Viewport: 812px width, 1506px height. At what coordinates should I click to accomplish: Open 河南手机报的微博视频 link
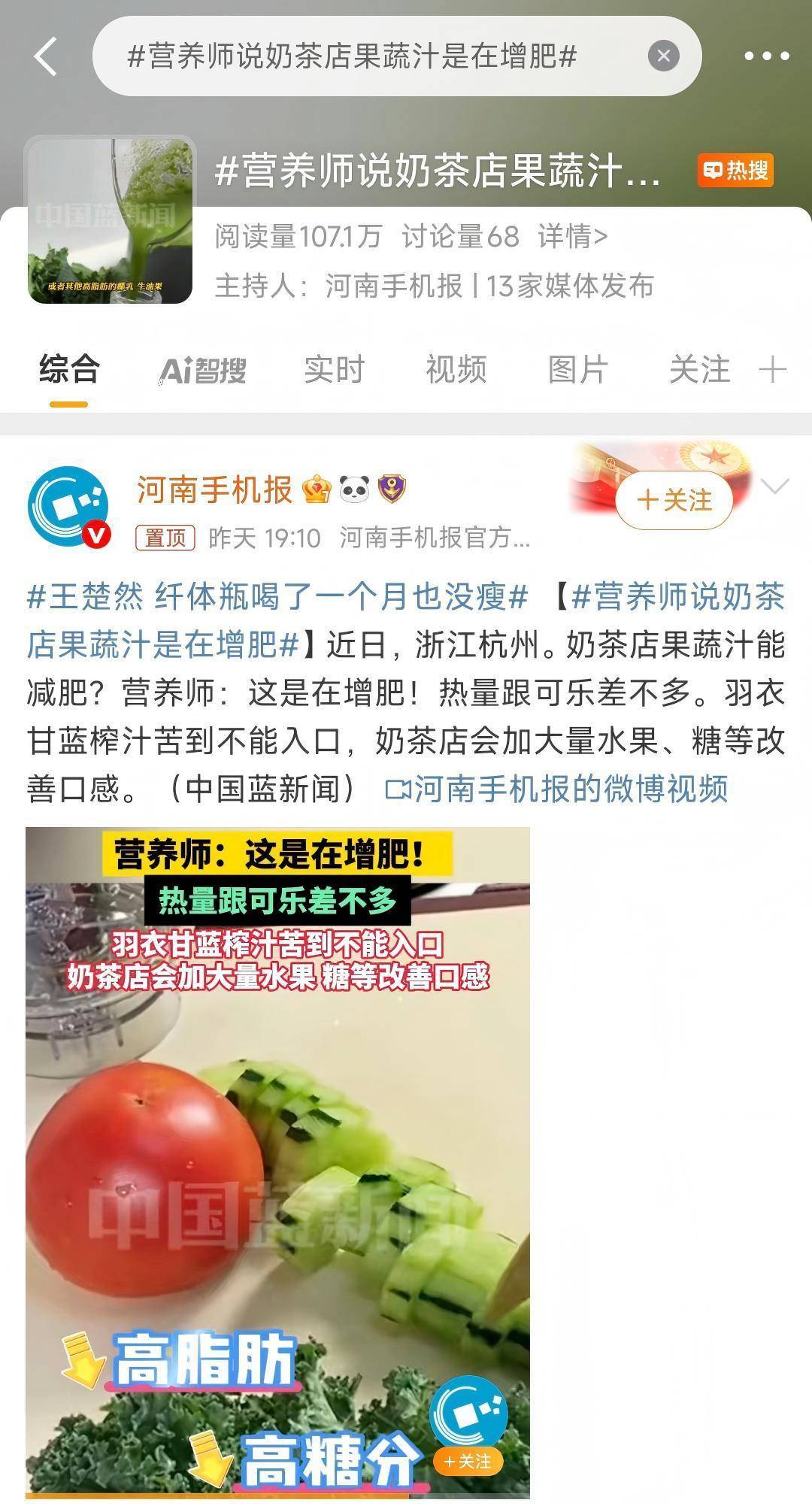pyautogui.click(x=556, y=789)
